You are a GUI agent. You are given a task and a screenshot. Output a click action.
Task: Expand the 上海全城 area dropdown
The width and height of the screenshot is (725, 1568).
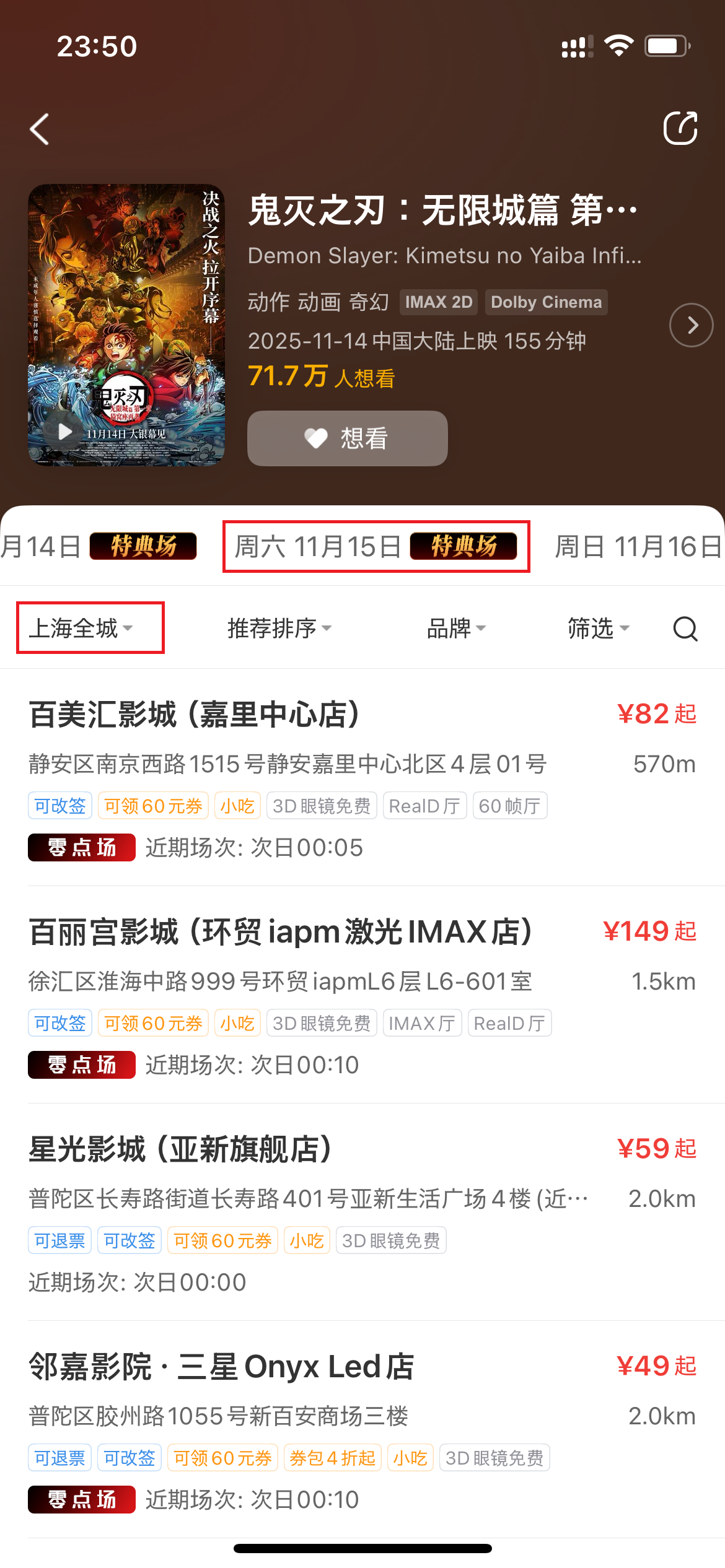90,628
